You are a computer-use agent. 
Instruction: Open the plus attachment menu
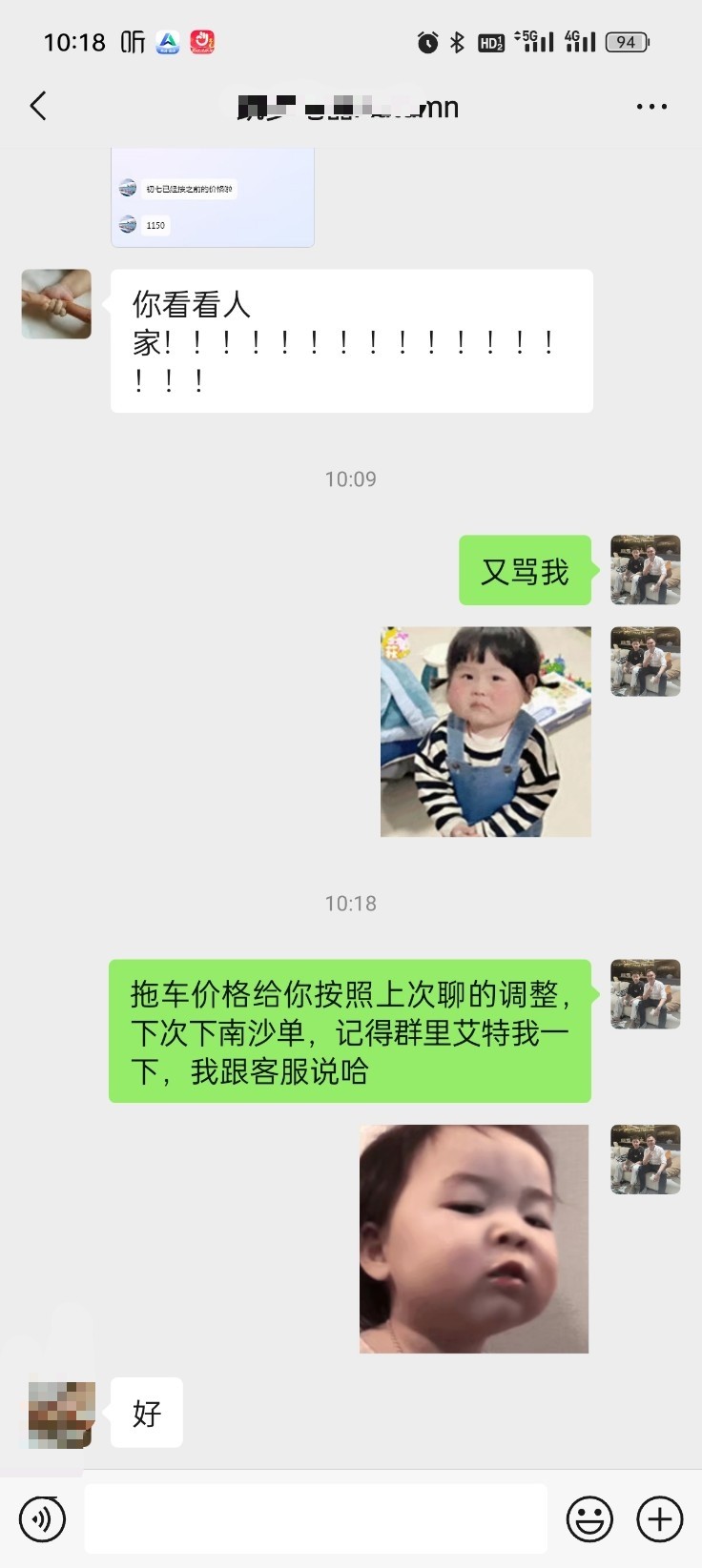(660, 1518)
